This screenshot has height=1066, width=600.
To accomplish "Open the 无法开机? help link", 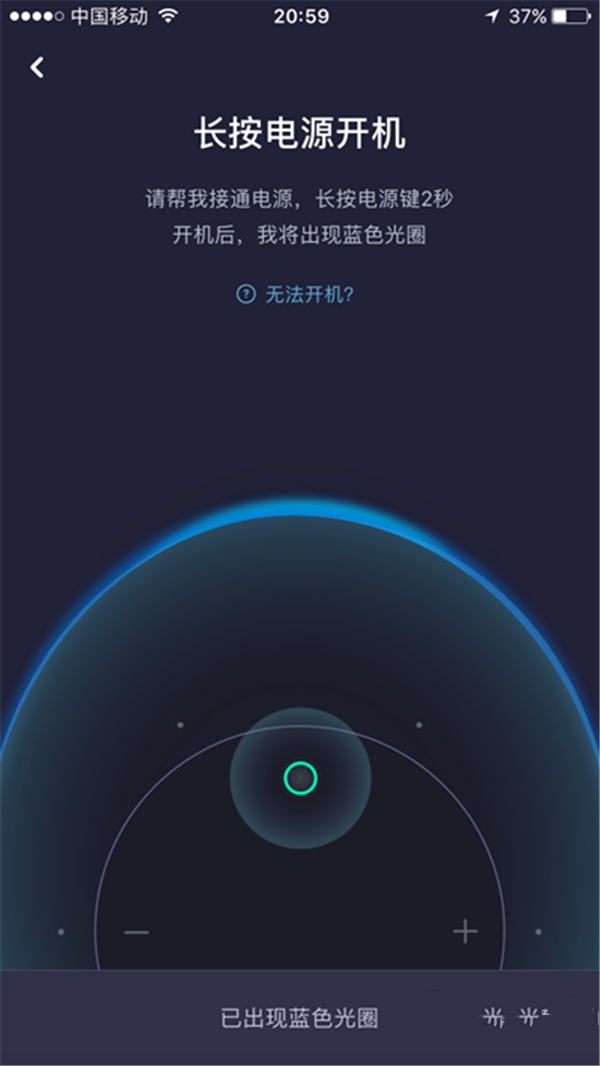I will click(295, 294).
